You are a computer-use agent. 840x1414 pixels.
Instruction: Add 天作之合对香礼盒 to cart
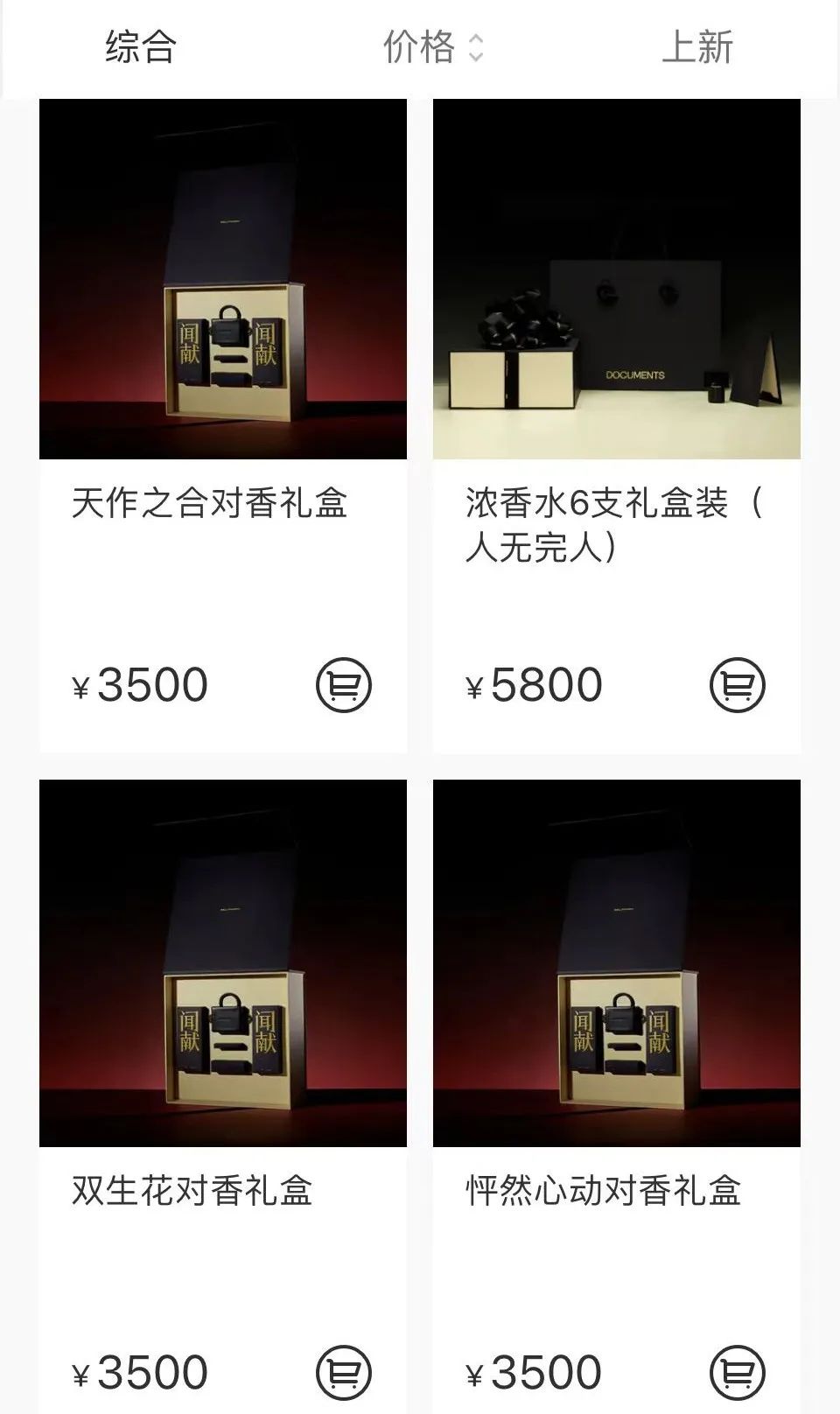[343, 685]
